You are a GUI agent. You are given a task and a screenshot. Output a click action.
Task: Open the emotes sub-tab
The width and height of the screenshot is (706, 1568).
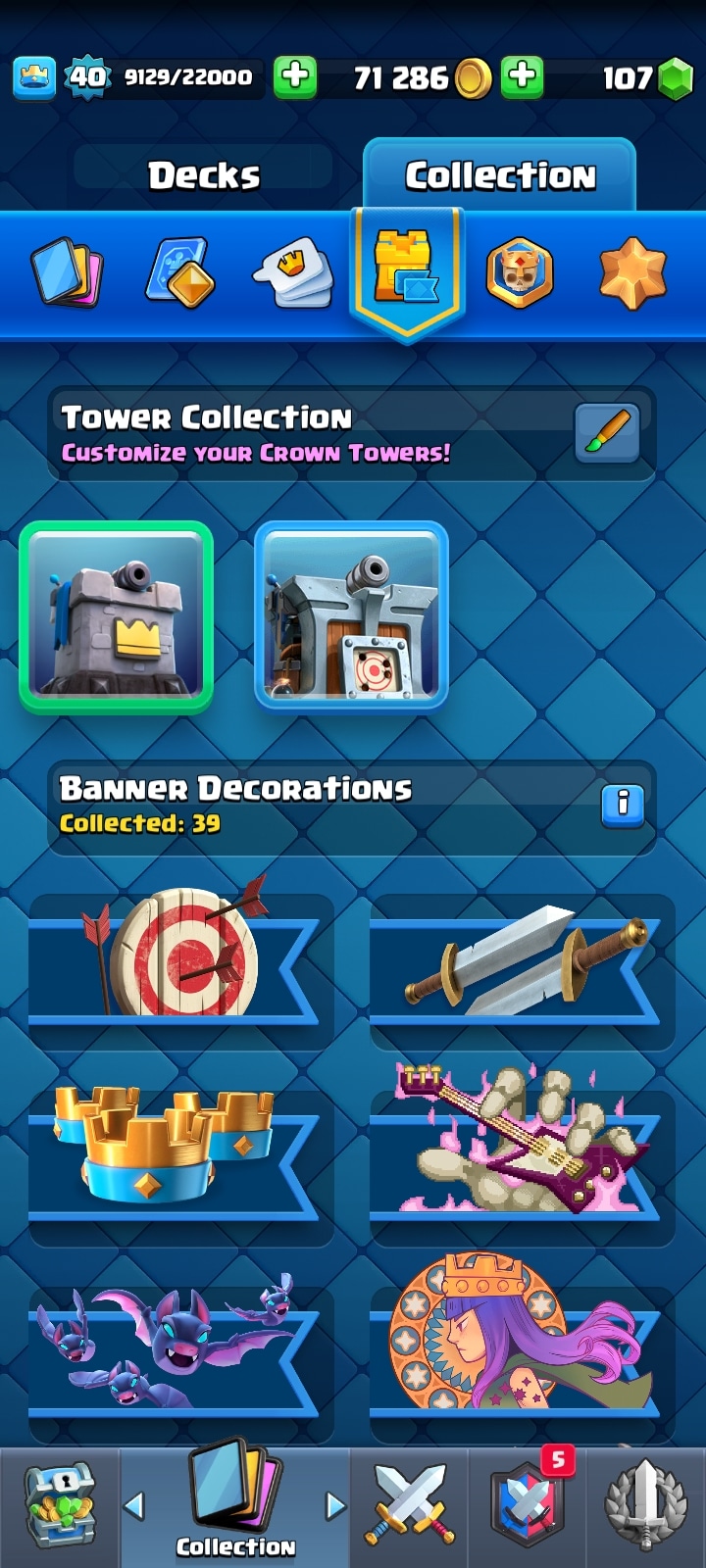(293, 272)
